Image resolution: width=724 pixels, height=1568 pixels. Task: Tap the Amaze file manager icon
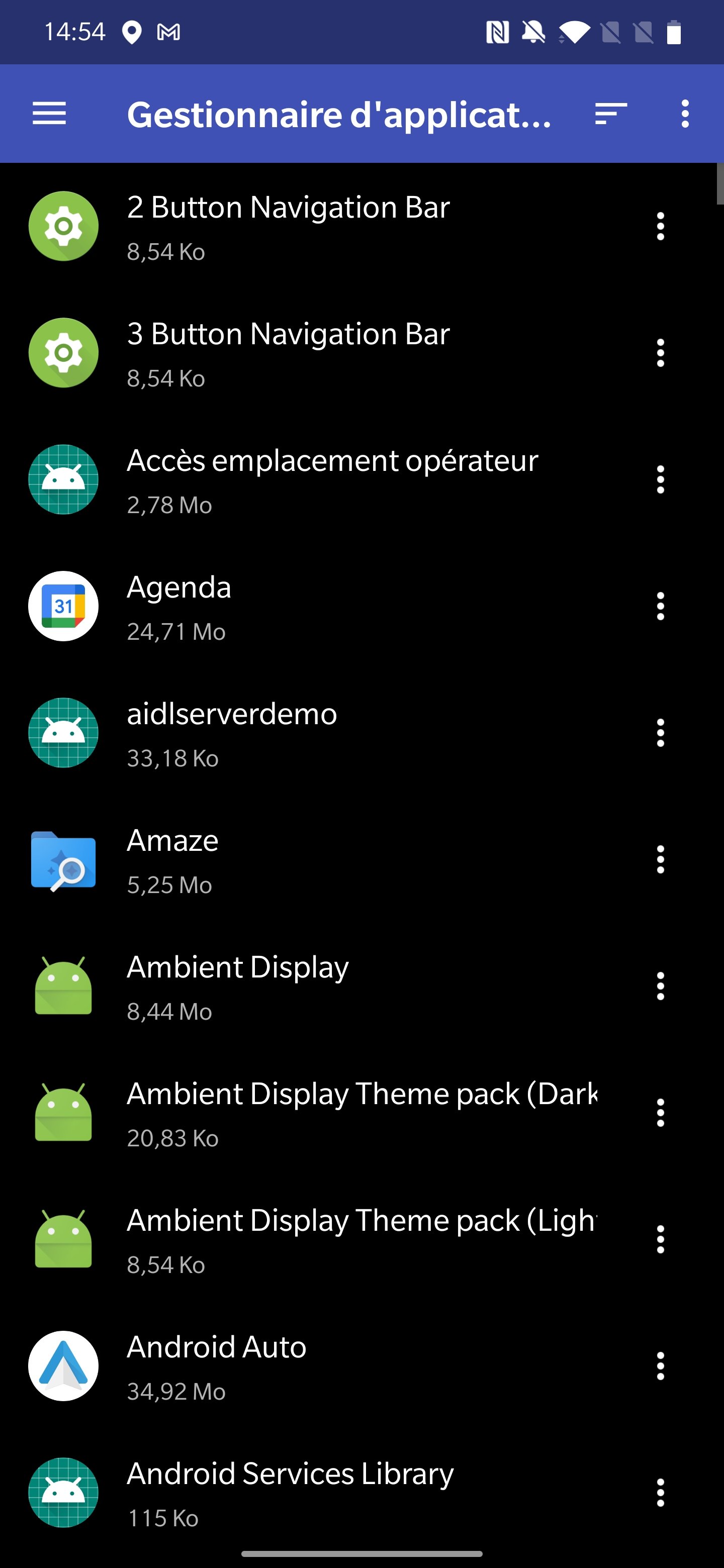63,859
